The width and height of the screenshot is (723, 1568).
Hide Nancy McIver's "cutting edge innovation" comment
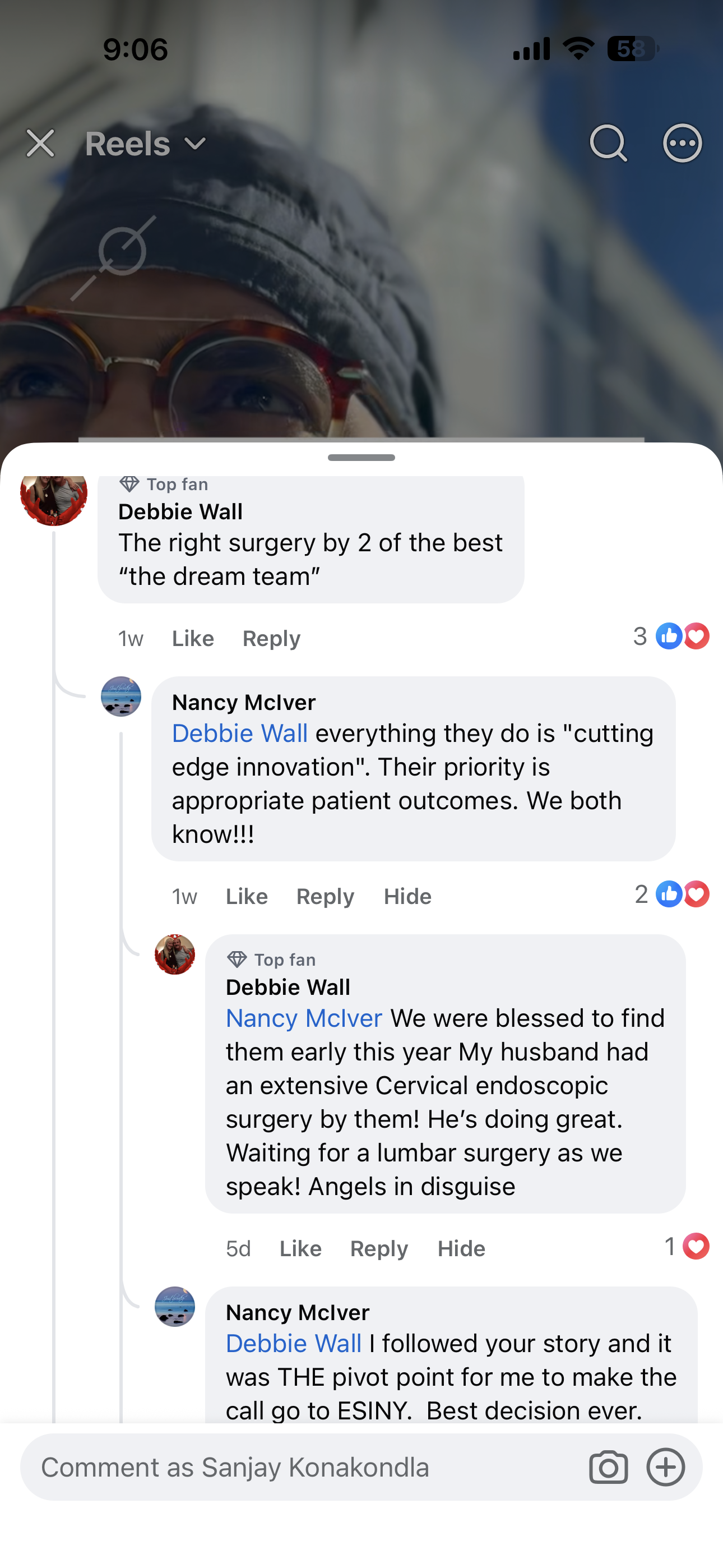tap(408, 897)
